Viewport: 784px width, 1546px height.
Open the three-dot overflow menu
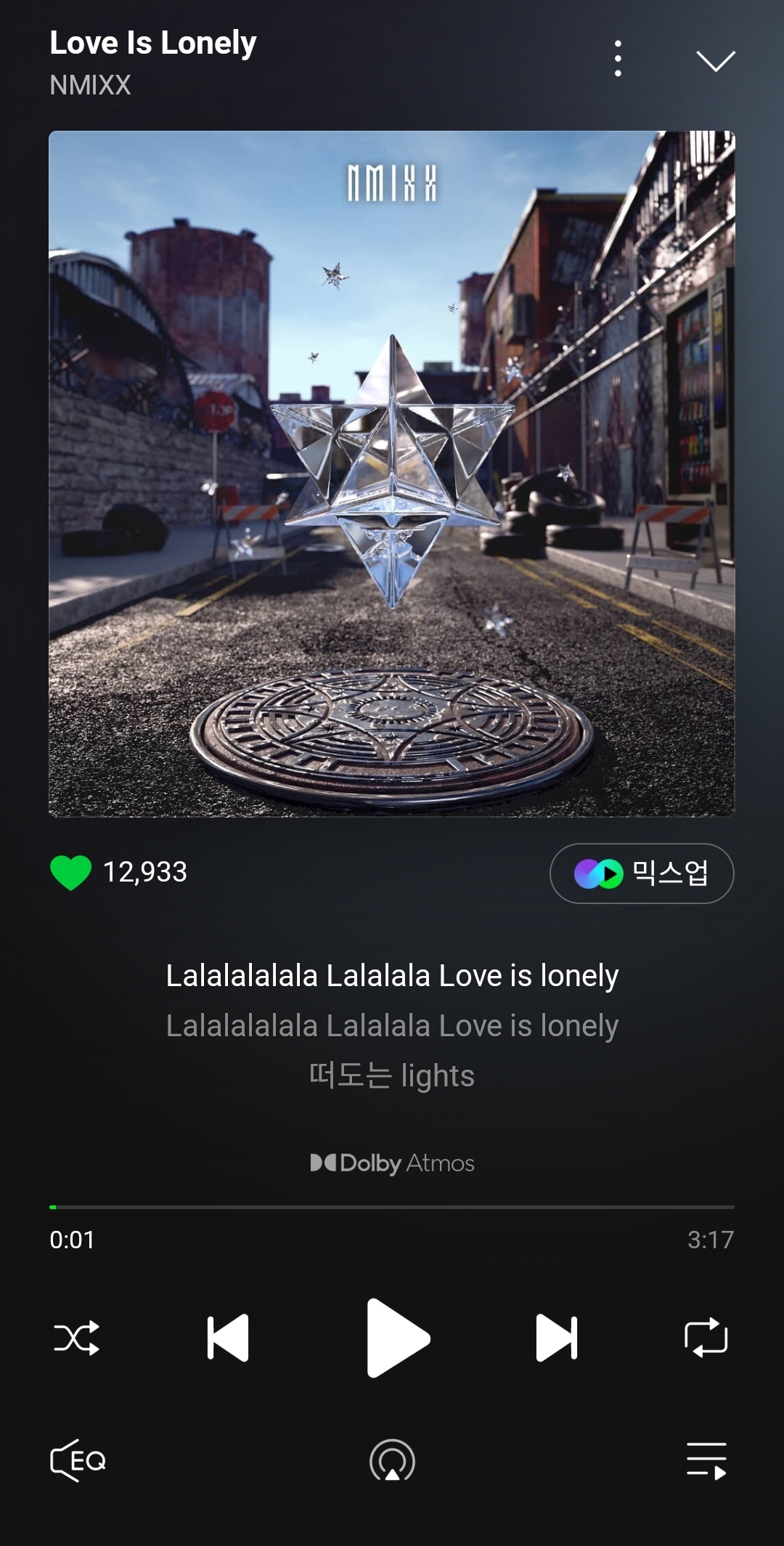pos(618,59)
